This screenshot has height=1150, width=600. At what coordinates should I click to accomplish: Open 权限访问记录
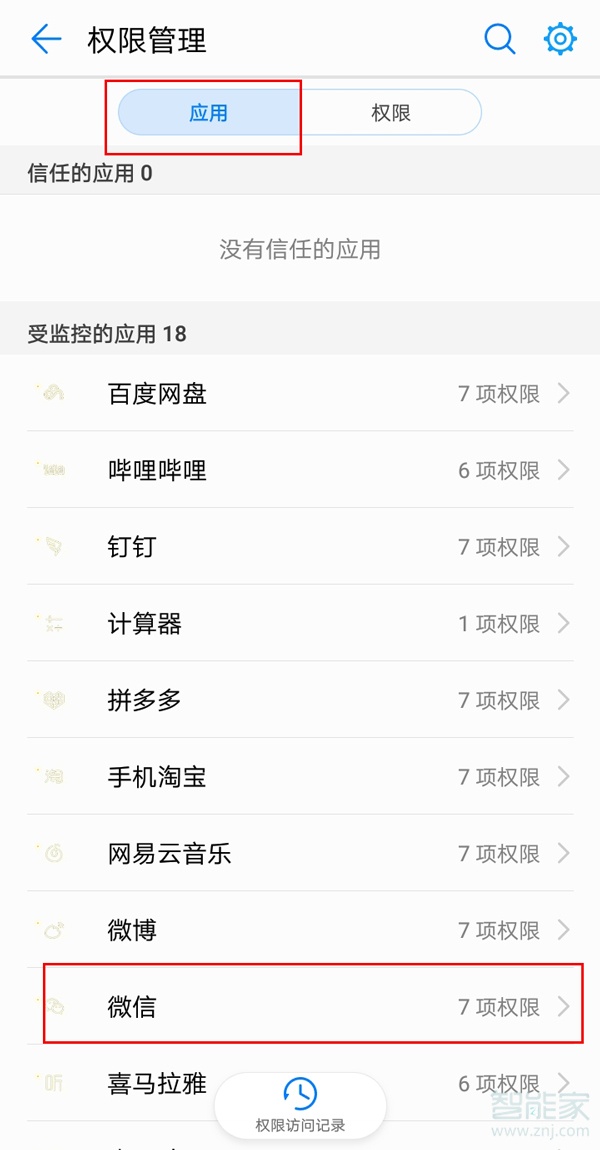point(300,1105)
